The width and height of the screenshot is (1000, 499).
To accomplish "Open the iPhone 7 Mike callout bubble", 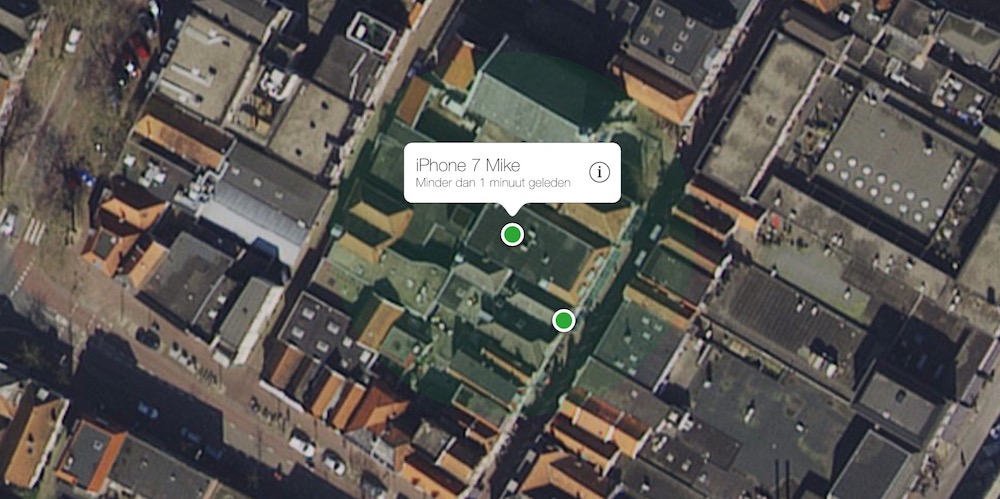I will tap(490, 172).
